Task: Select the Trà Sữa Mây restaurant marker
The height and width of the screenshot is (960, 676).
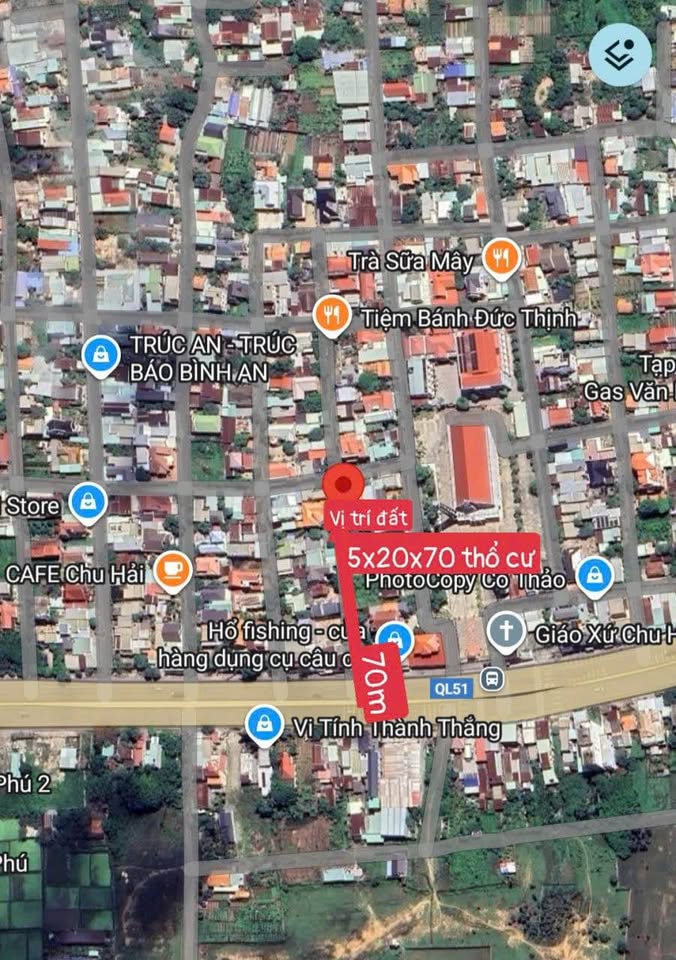Action: (x=500, y=259)
